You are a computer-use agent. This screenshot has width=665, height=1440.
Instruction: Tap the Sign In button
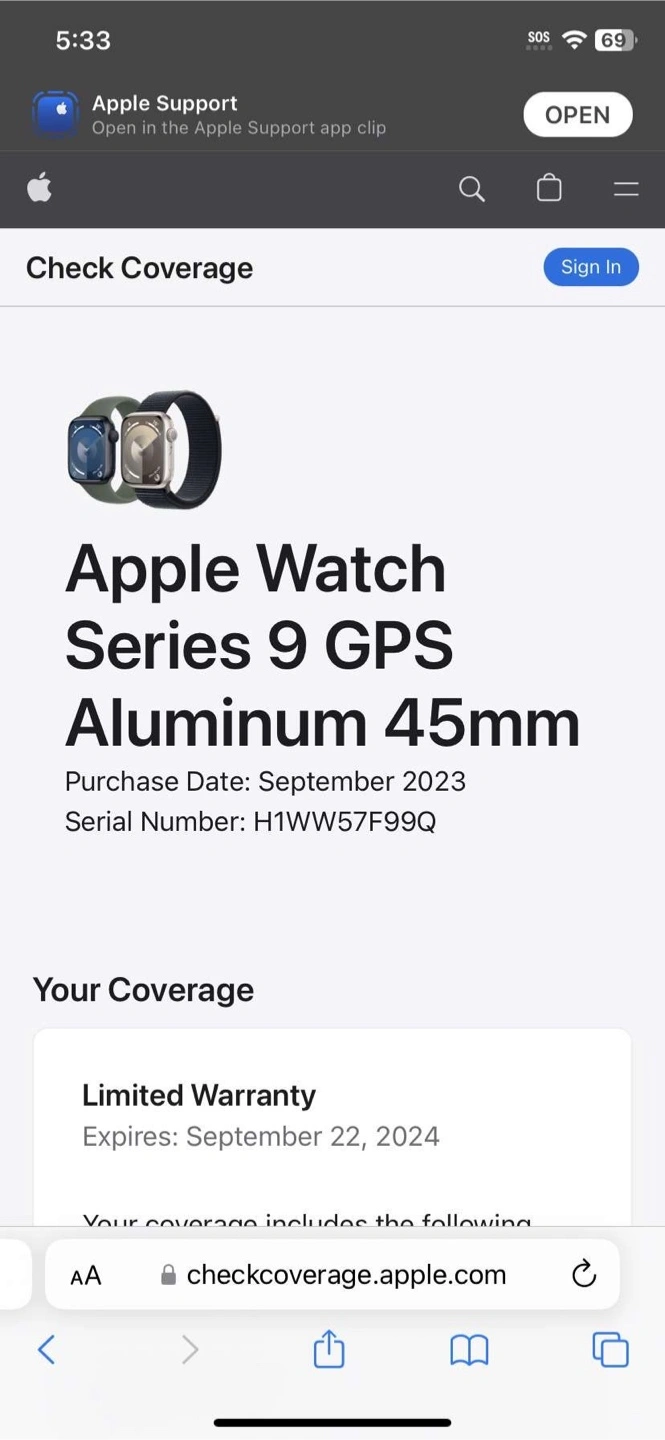591,267
